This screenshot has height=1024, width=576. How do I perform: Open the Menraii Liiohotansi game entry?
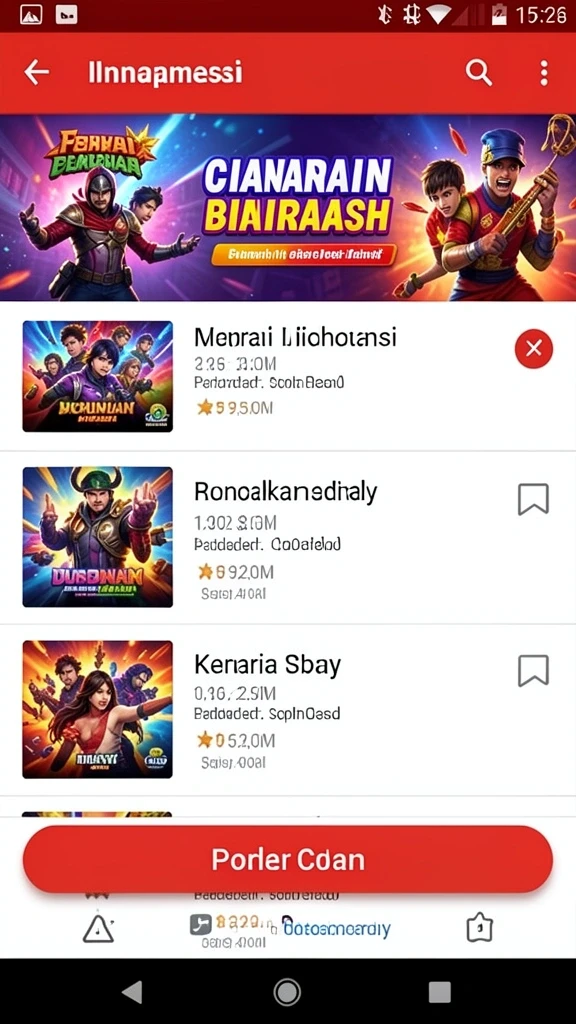tap(288, 376)
